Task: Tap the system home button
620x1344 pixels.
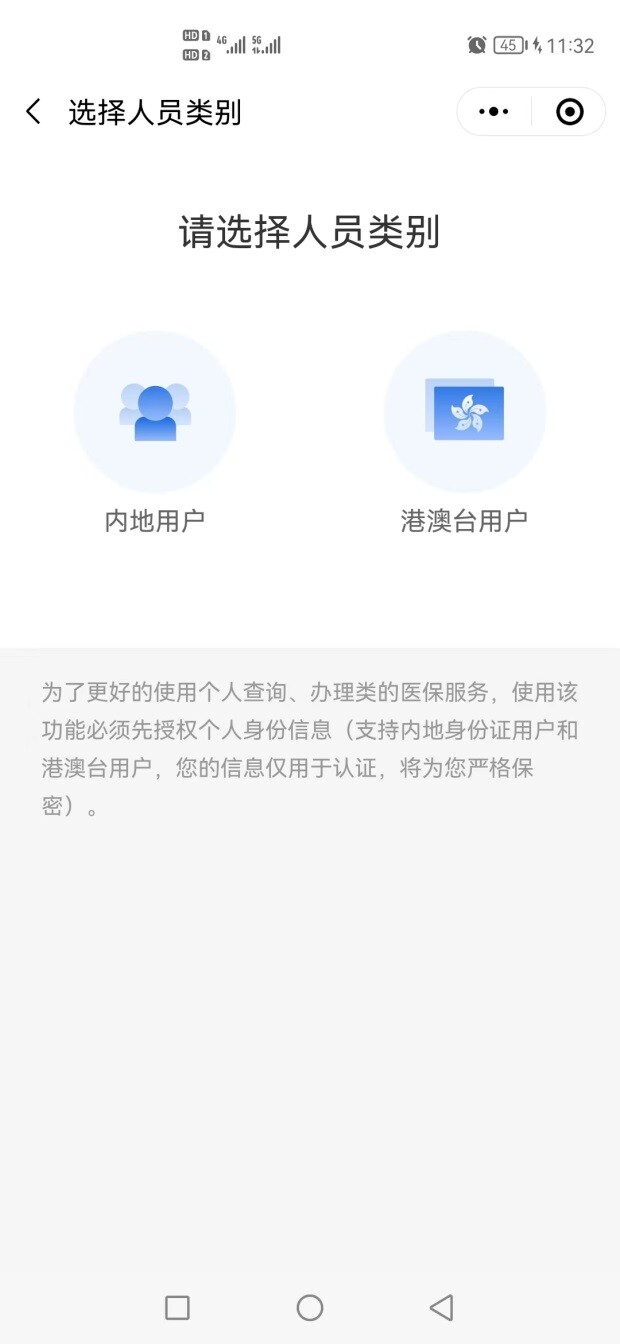Action: (310, 1307)
